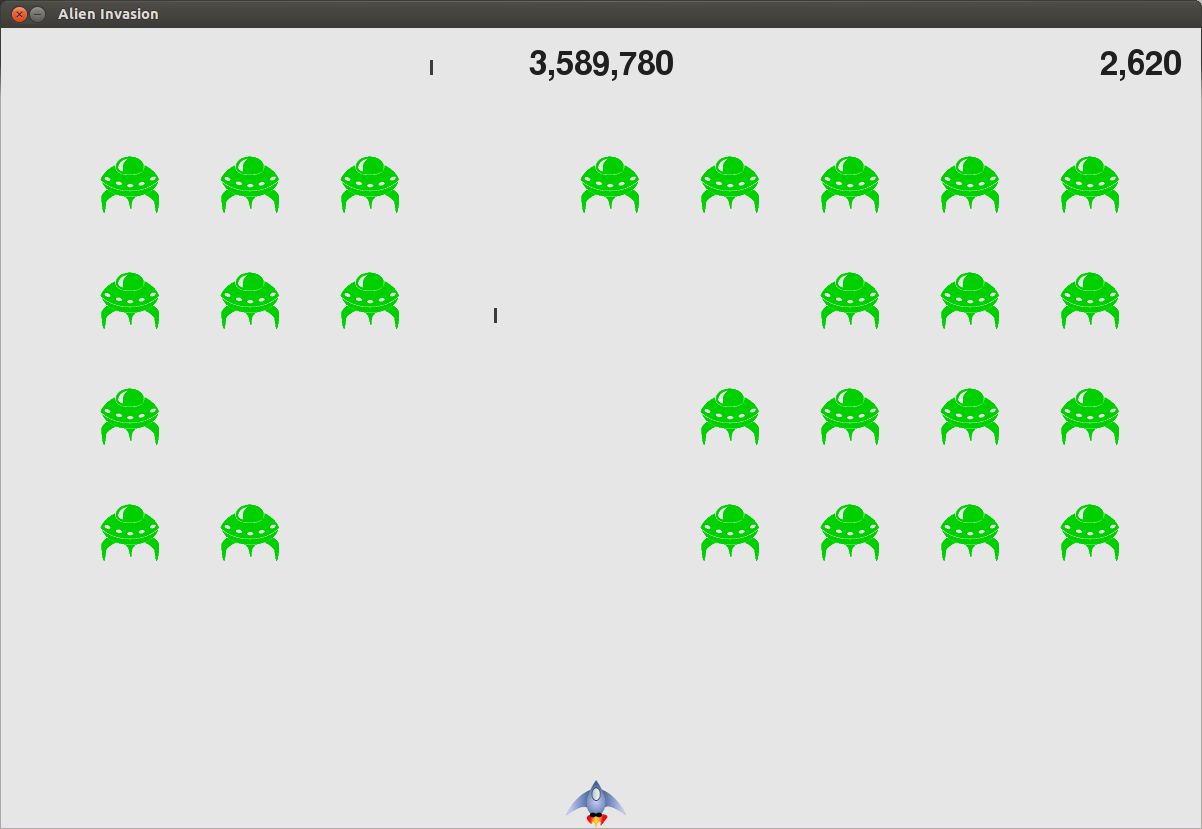The height and width of the screenshot is (829, 1202).
Task: Close the Alien Invasion window
Action: 18,14
